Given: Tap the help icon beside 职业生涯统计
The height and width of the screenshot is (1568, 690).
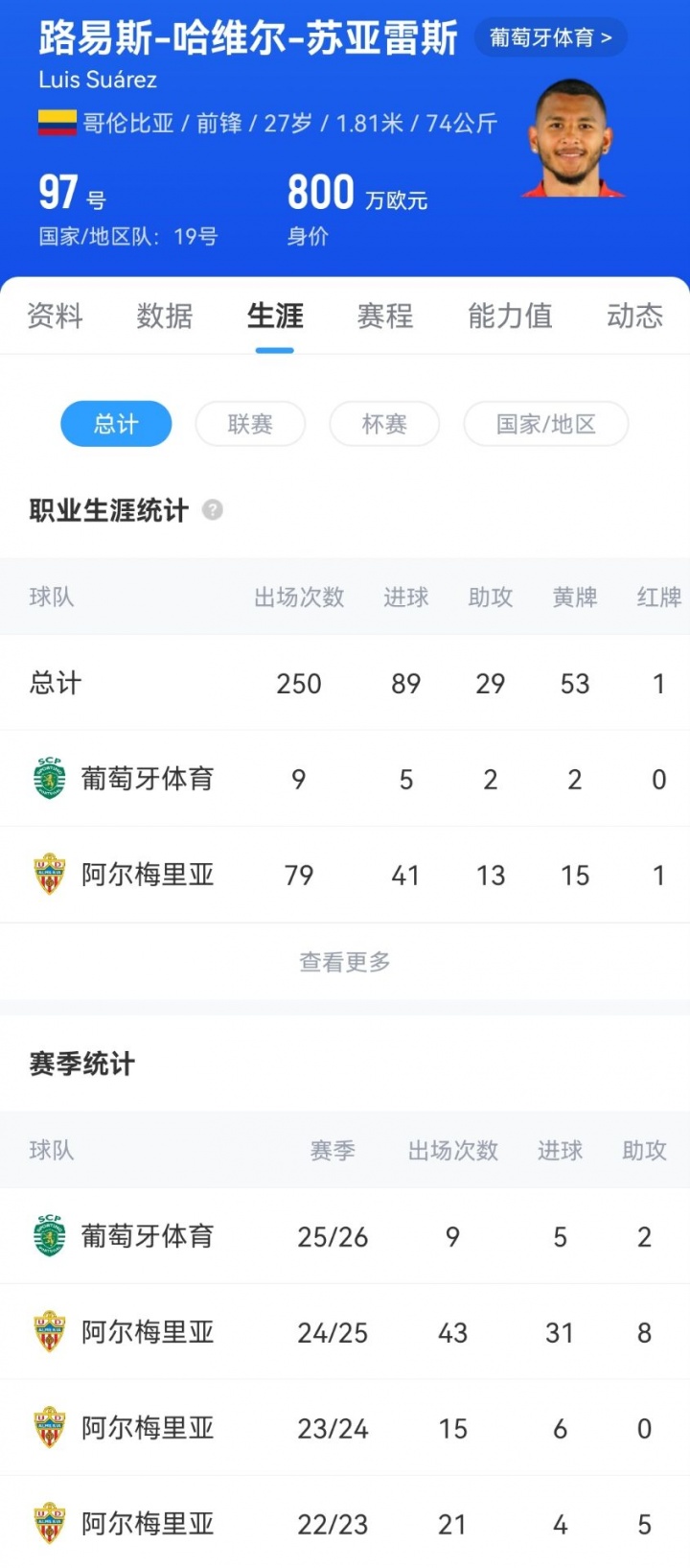Looking at the screenshot, I should coord(213,510).
